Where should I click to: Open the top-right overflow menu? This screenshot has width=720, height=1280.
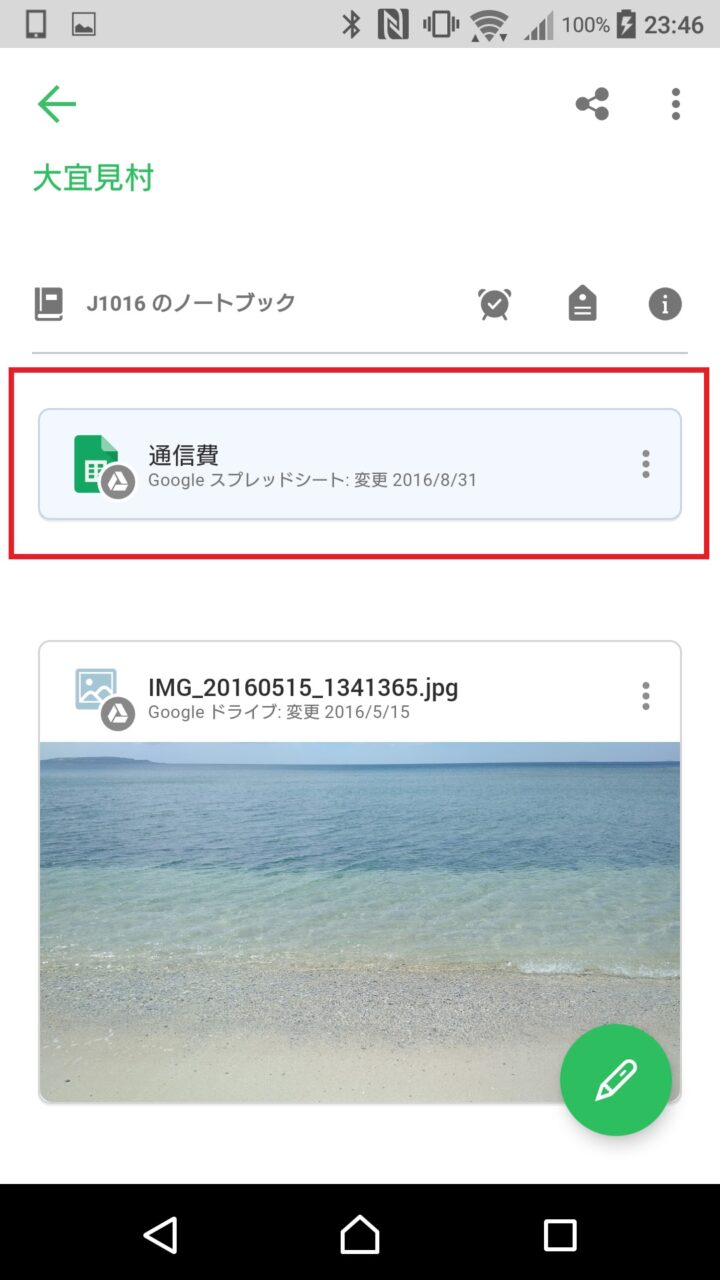point(676,104)
